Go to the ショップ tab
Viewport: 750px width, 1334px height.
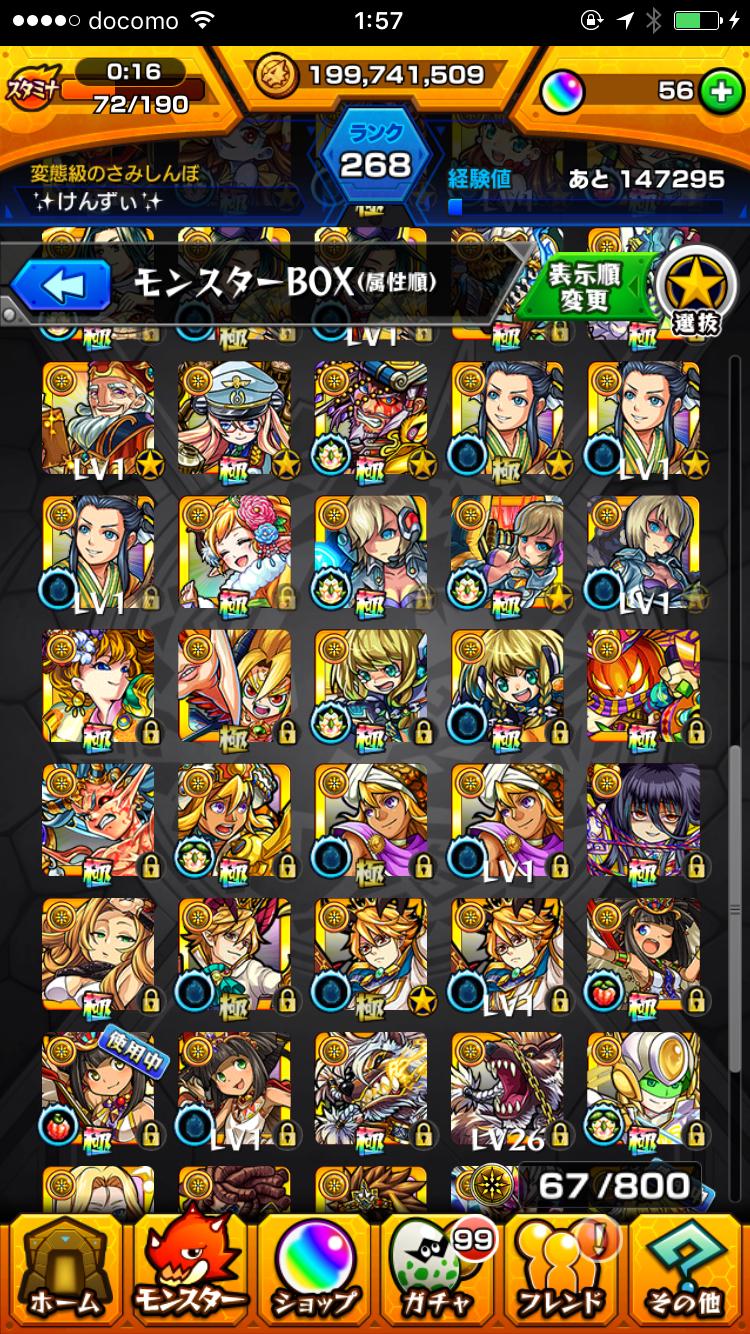point(314,1272)
